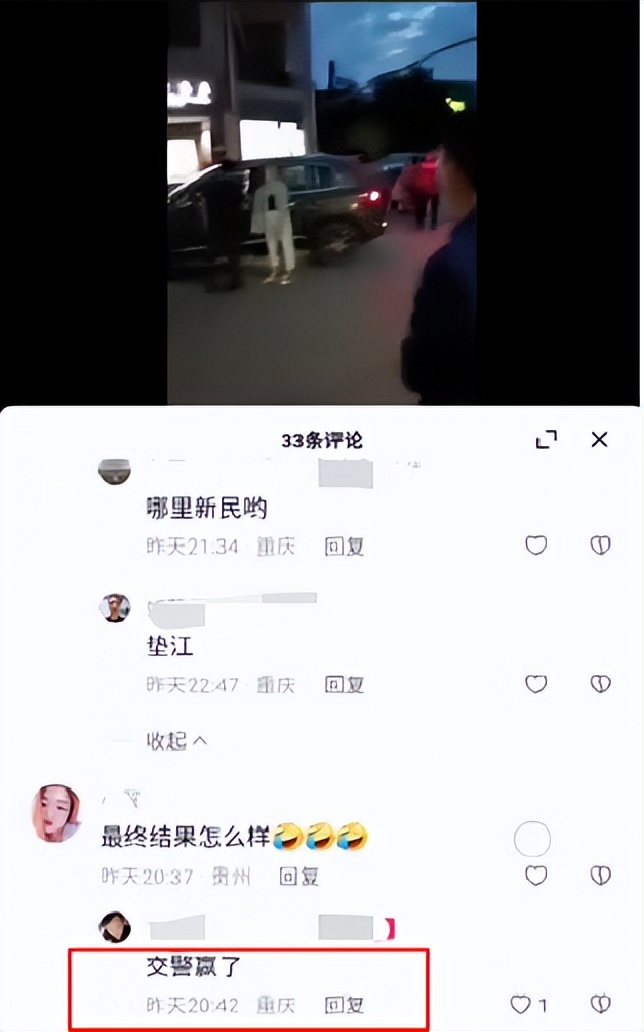Reply to the comment 垫江
The image size is (644, 1032).
(344, 685)
